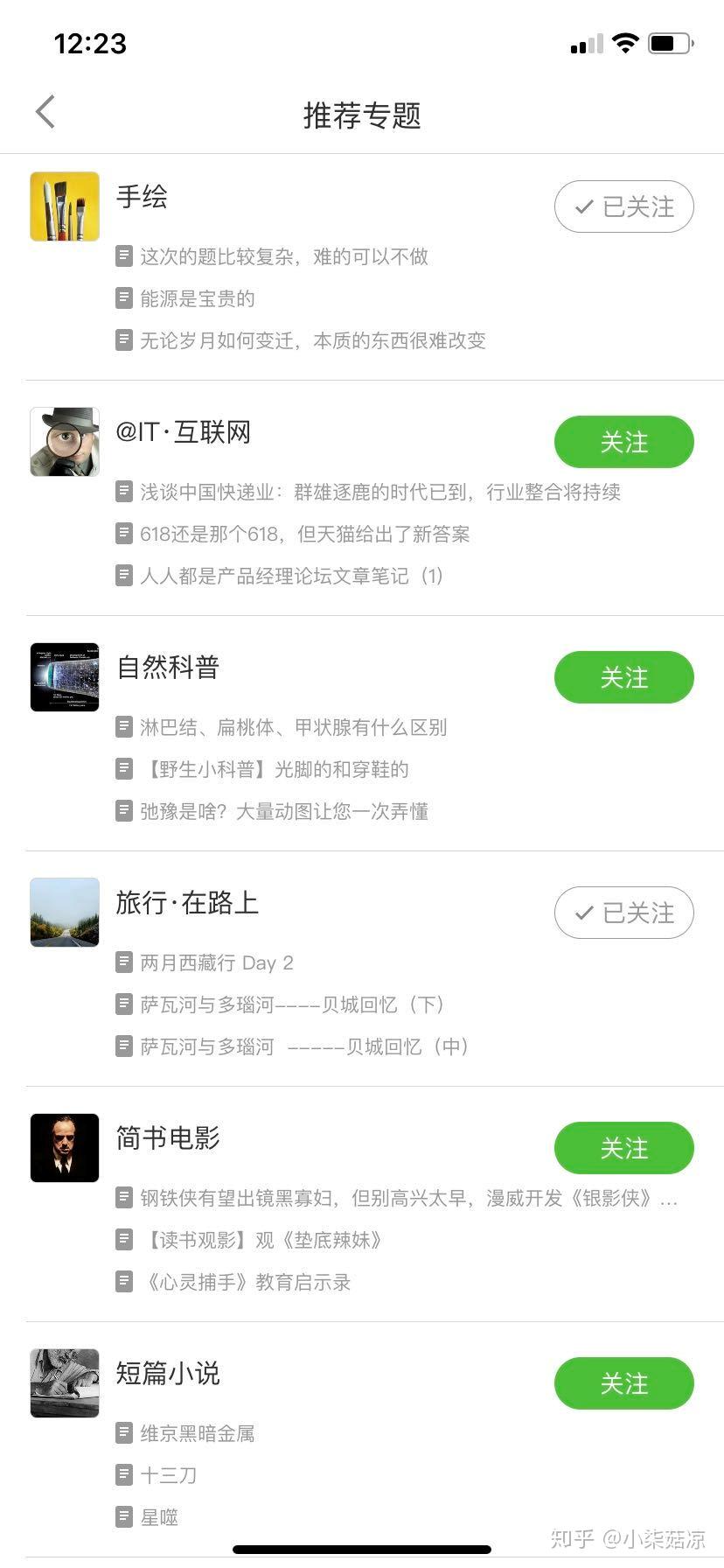724x1568 pixels.
Task: Read article 618还是那个618，但天猫给出了新答案
Action: pyautogui.click(x=304, y=534)
